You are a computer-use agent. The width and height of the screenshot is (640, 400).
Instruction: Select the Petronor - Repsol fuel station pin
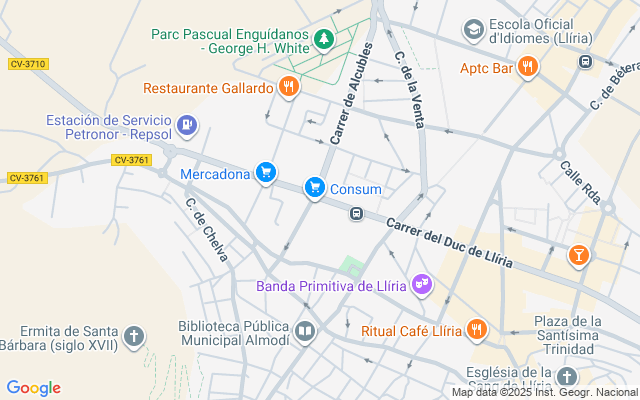click(x=187, y=126)
